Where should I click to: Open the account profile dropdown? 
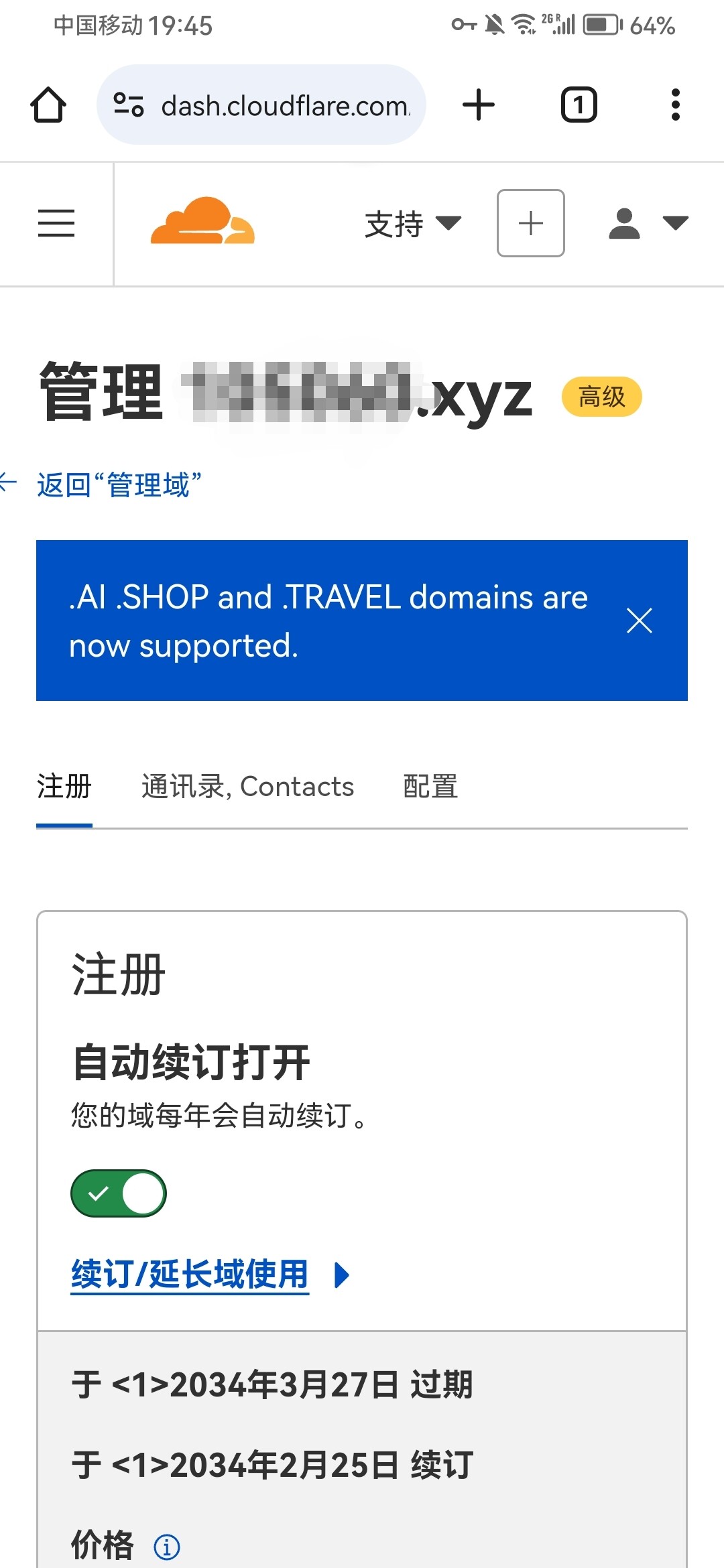tap(648, 223)
